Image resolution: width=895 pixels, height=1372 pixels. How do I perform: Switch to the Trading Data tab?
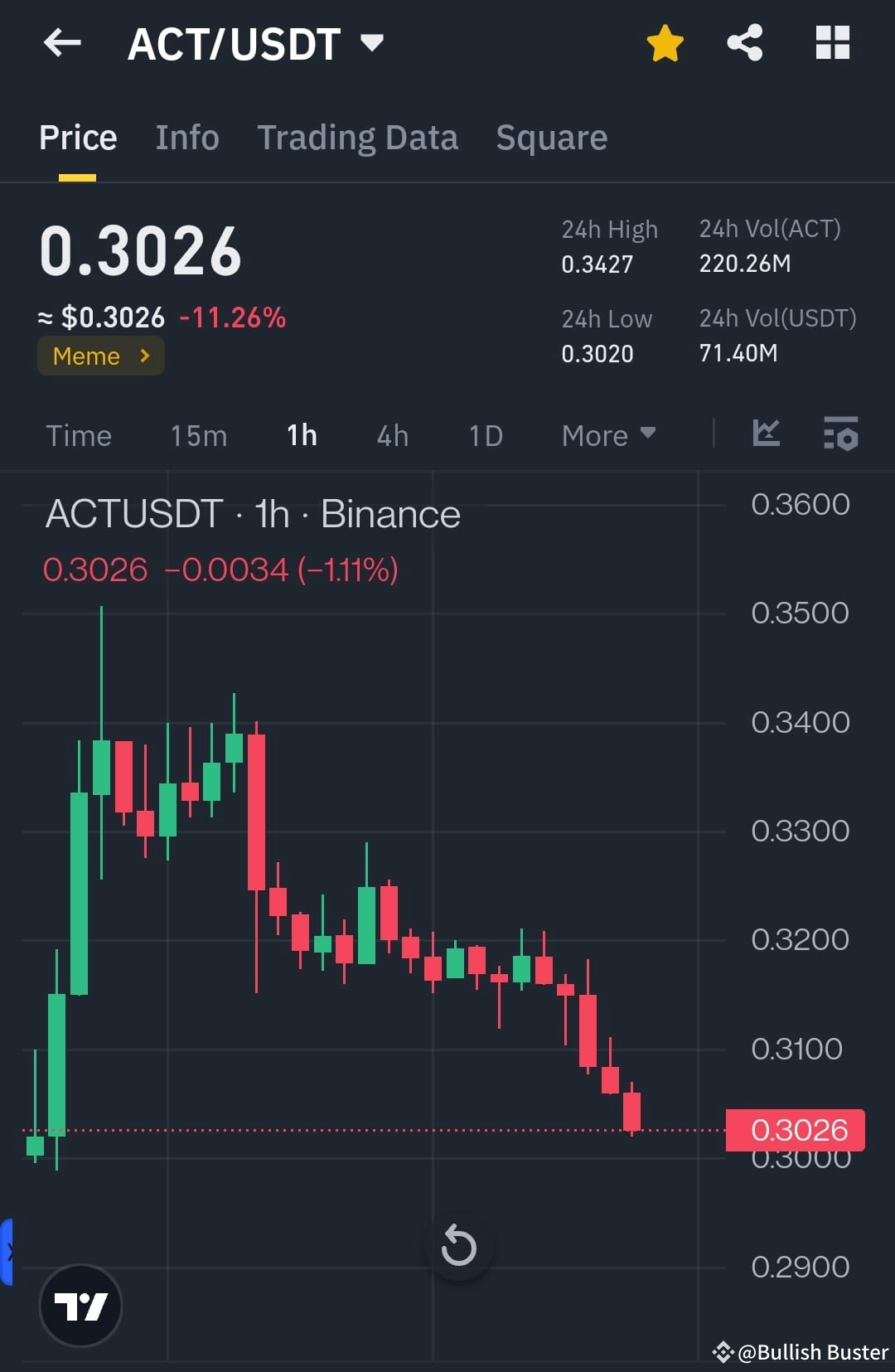point(358,137)
